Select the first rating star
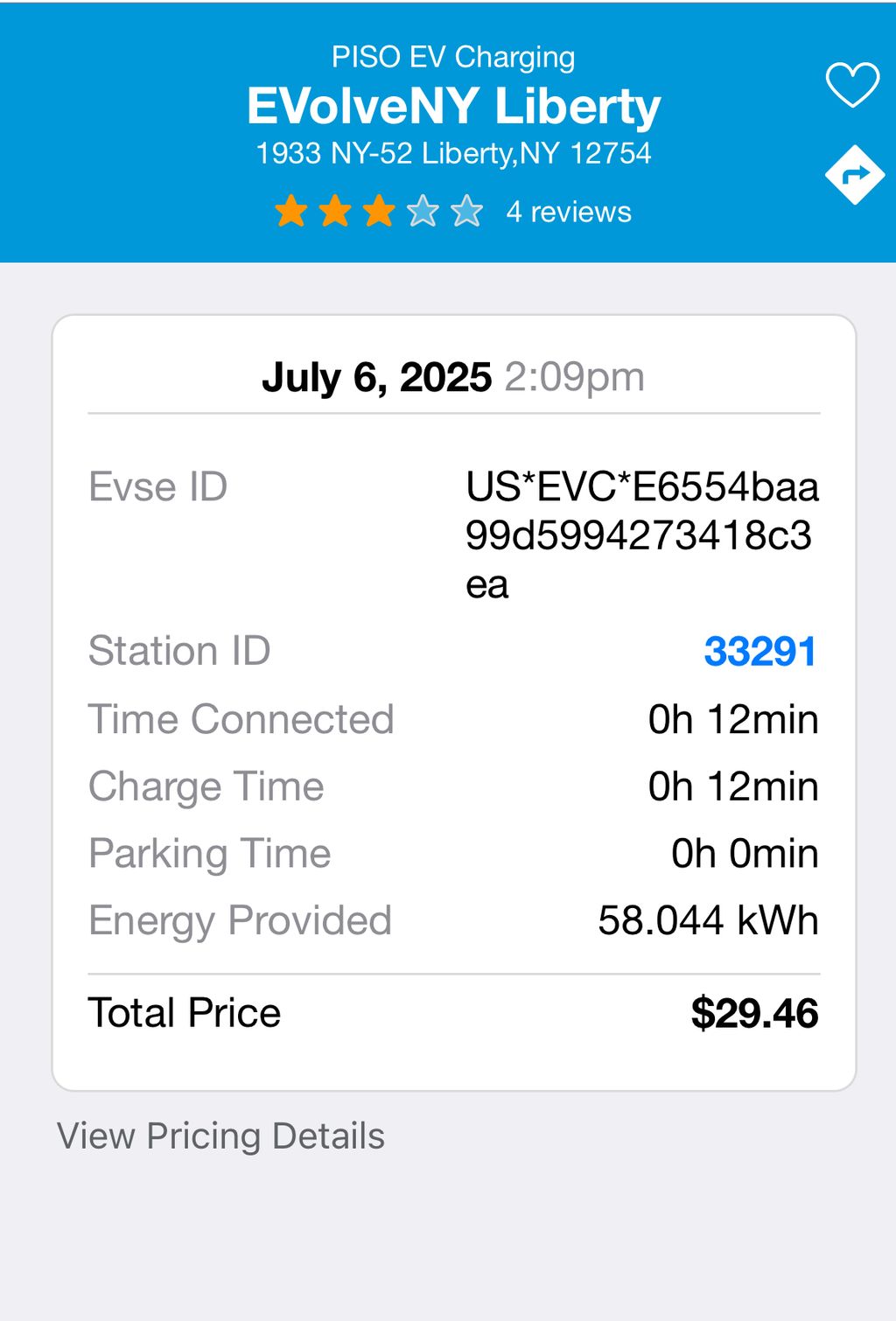Image resolution: width=896 pixels, height=1321 pixels. pyautogui.click(x=291, y=211)
